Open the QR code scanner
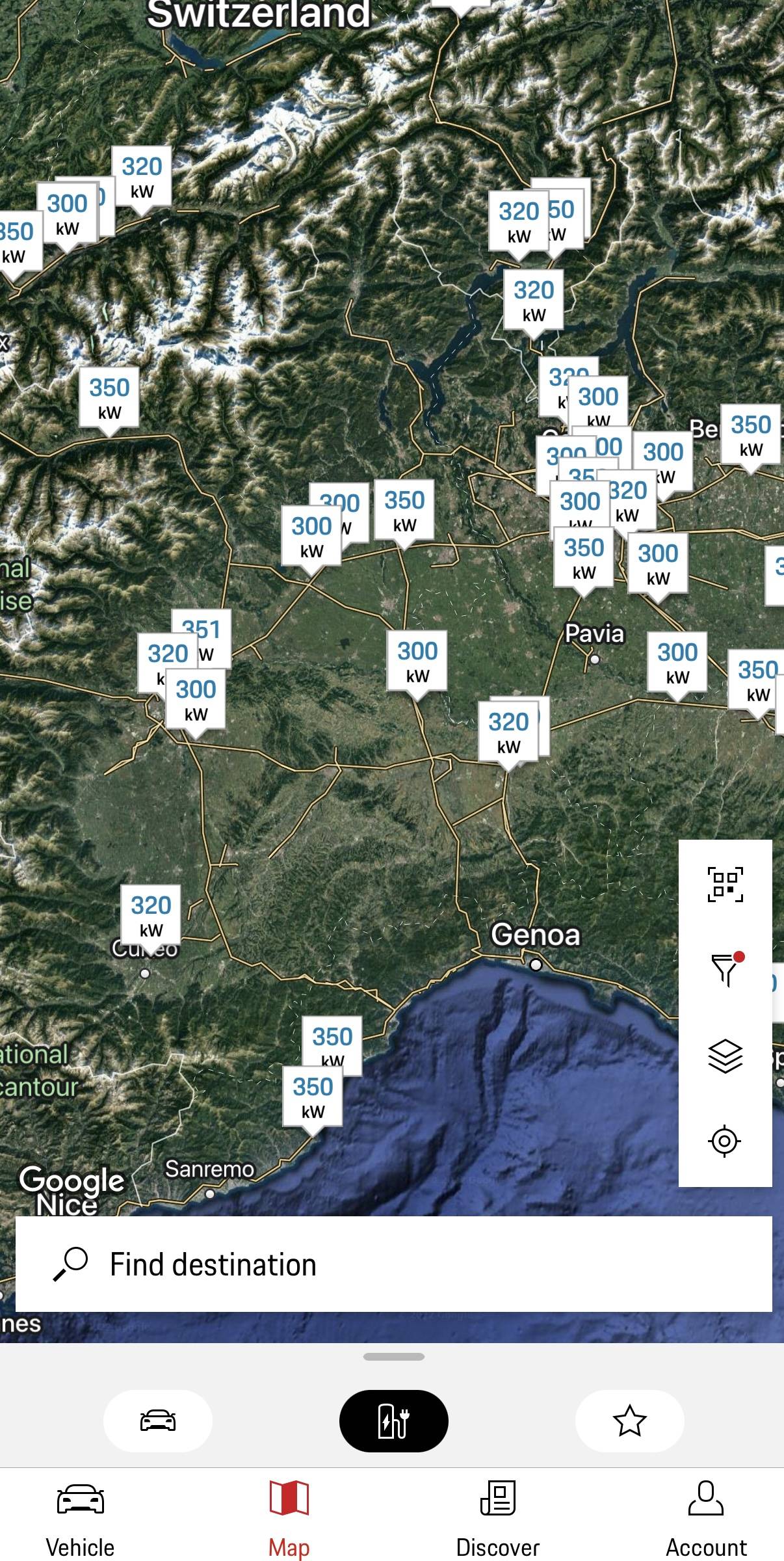The image size is (784, 1561). tap(725, 885)
